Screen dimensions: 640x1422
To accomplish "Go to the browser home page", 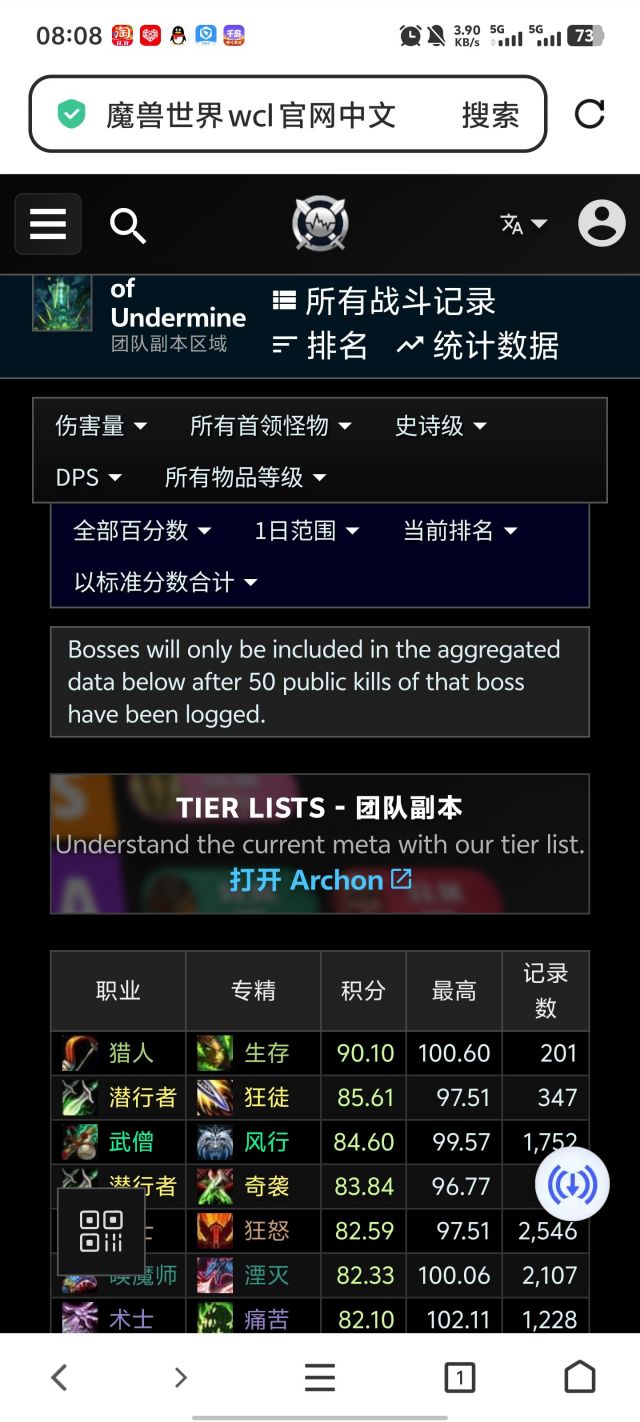I will [580, 1377].
